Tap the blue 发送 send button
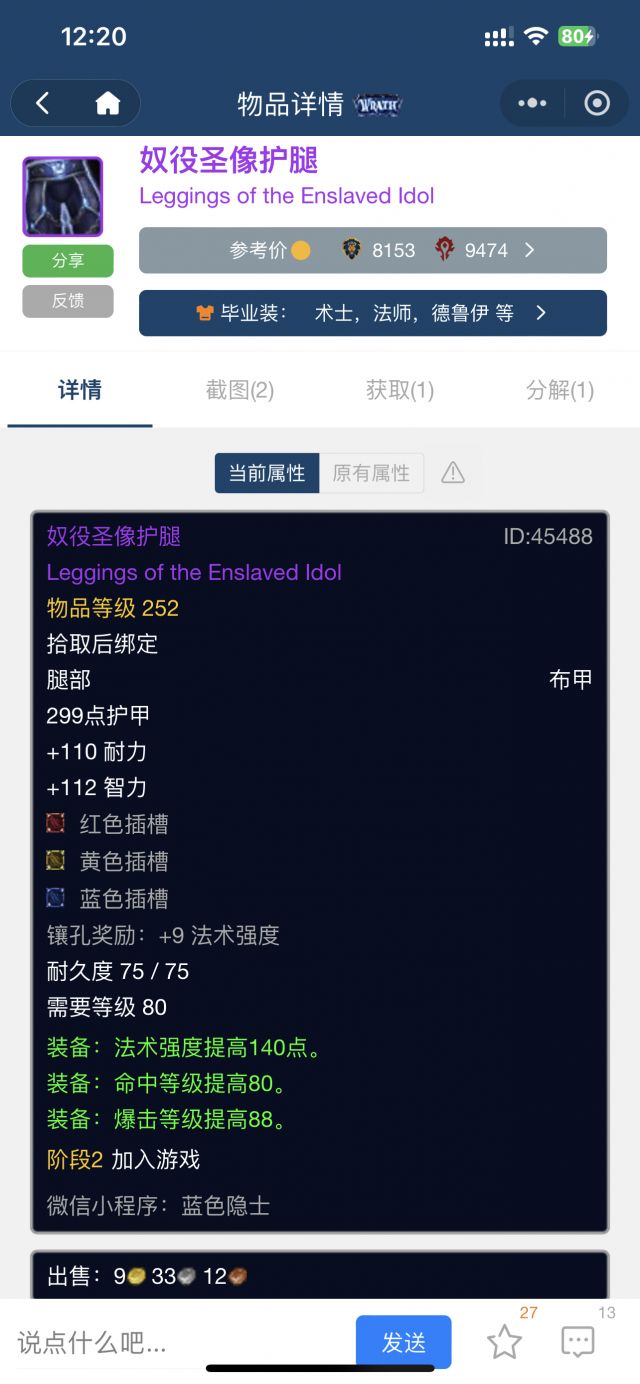The image size is (640, 1384). pos(403,1342)
